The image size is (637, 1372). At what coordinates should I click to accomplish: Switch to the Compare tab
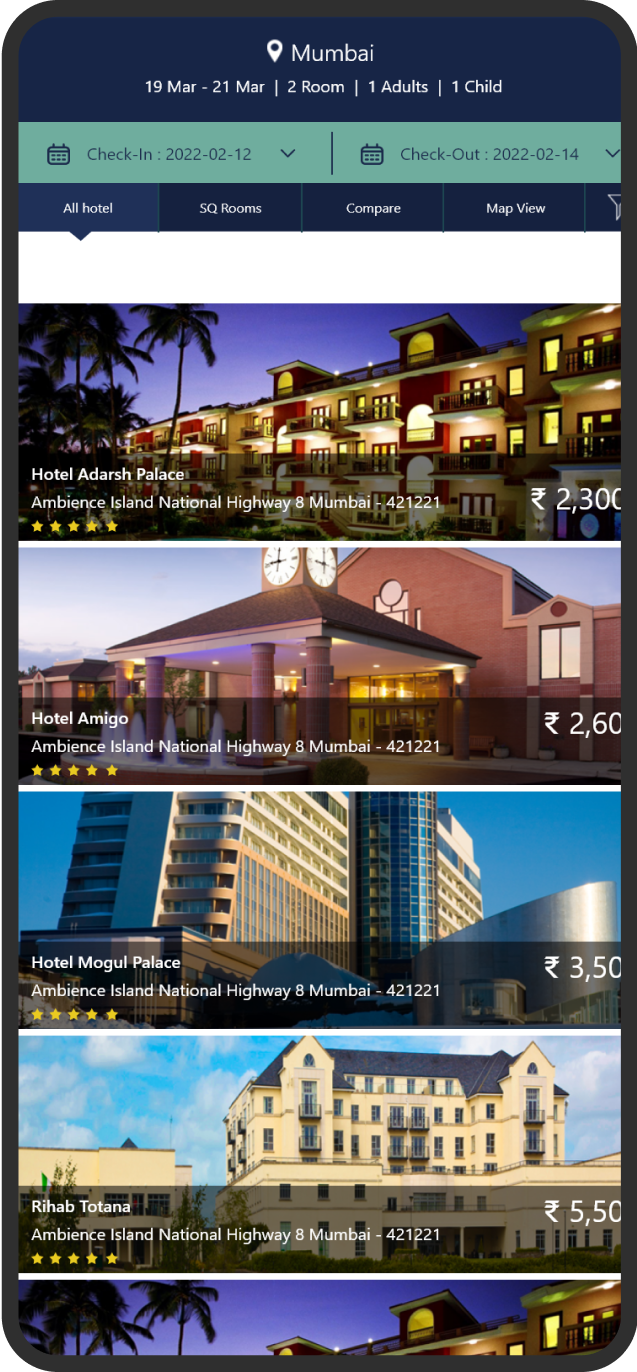tap(373, 208)
